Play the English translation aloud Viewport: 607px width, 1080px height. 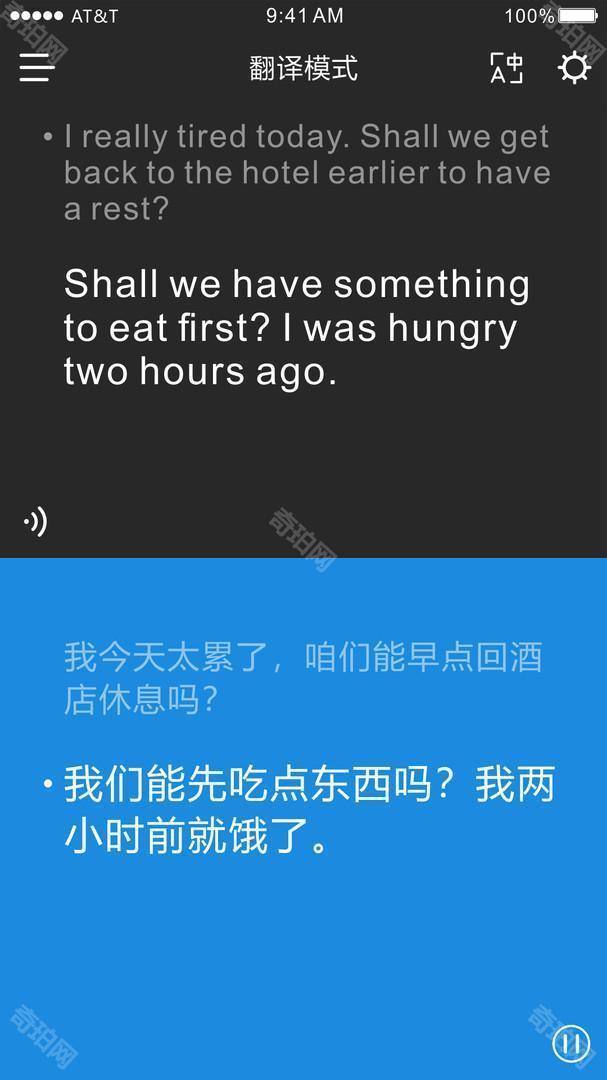tap(35, 520)
